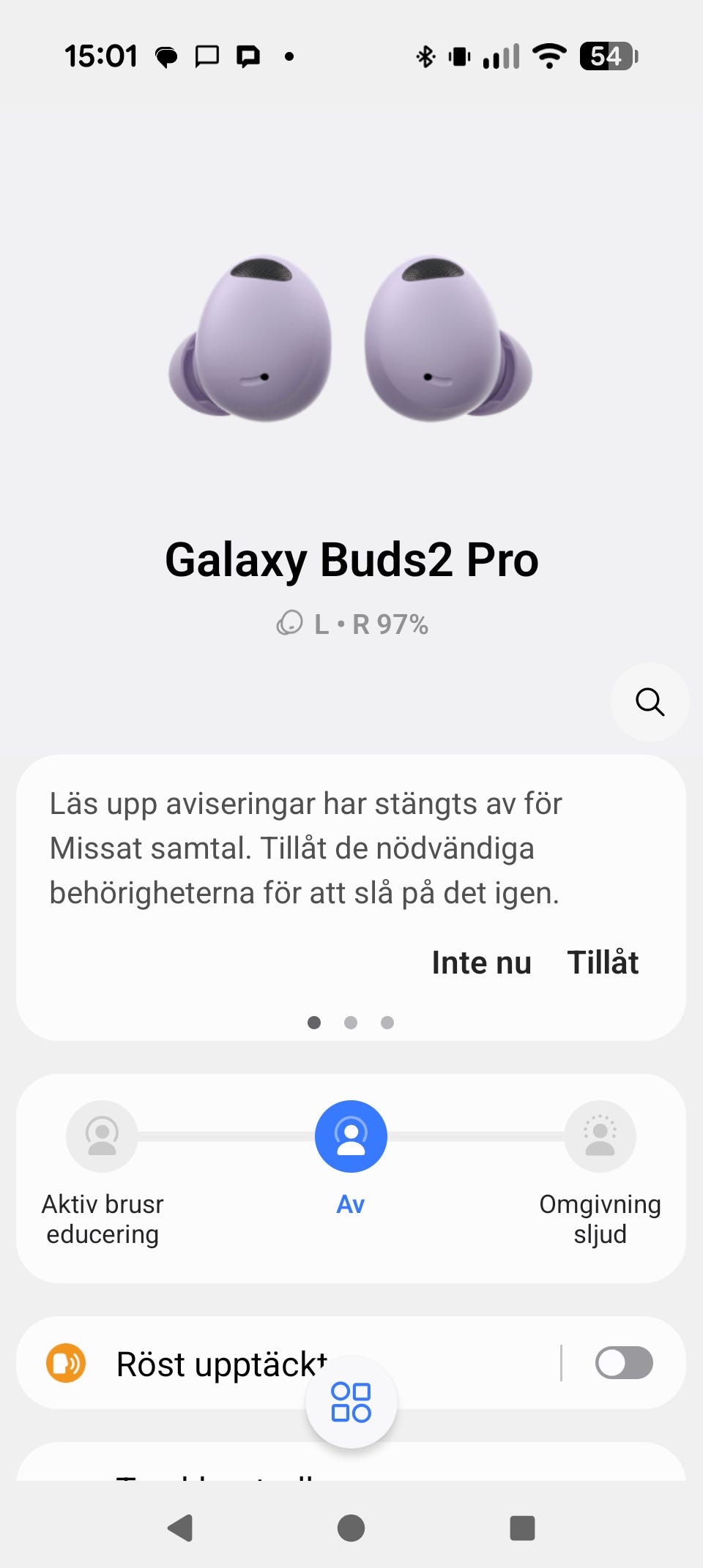The image size is (703, 1568).
Task: Go back with the system back button
Action: click(180, 1528)
